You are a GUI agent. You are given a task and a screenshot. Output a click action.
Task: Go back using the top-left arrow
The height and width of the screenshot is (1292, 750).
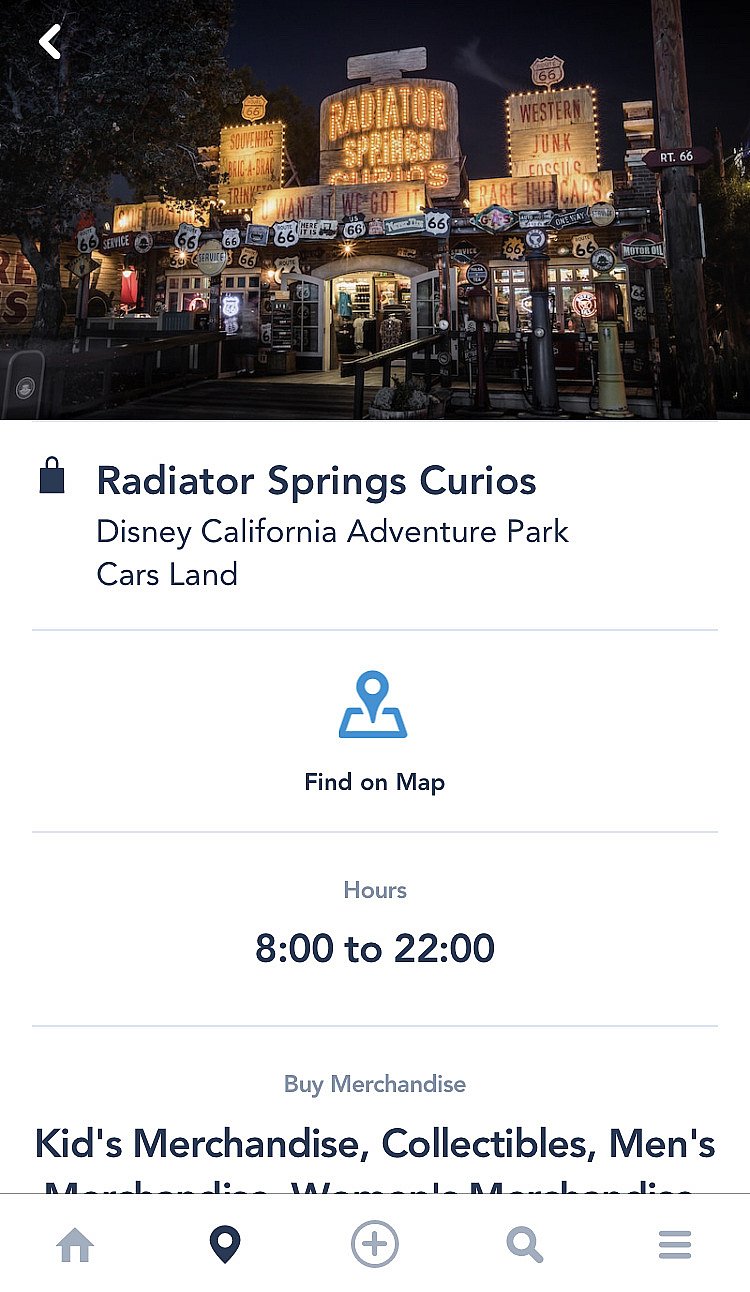50,42
